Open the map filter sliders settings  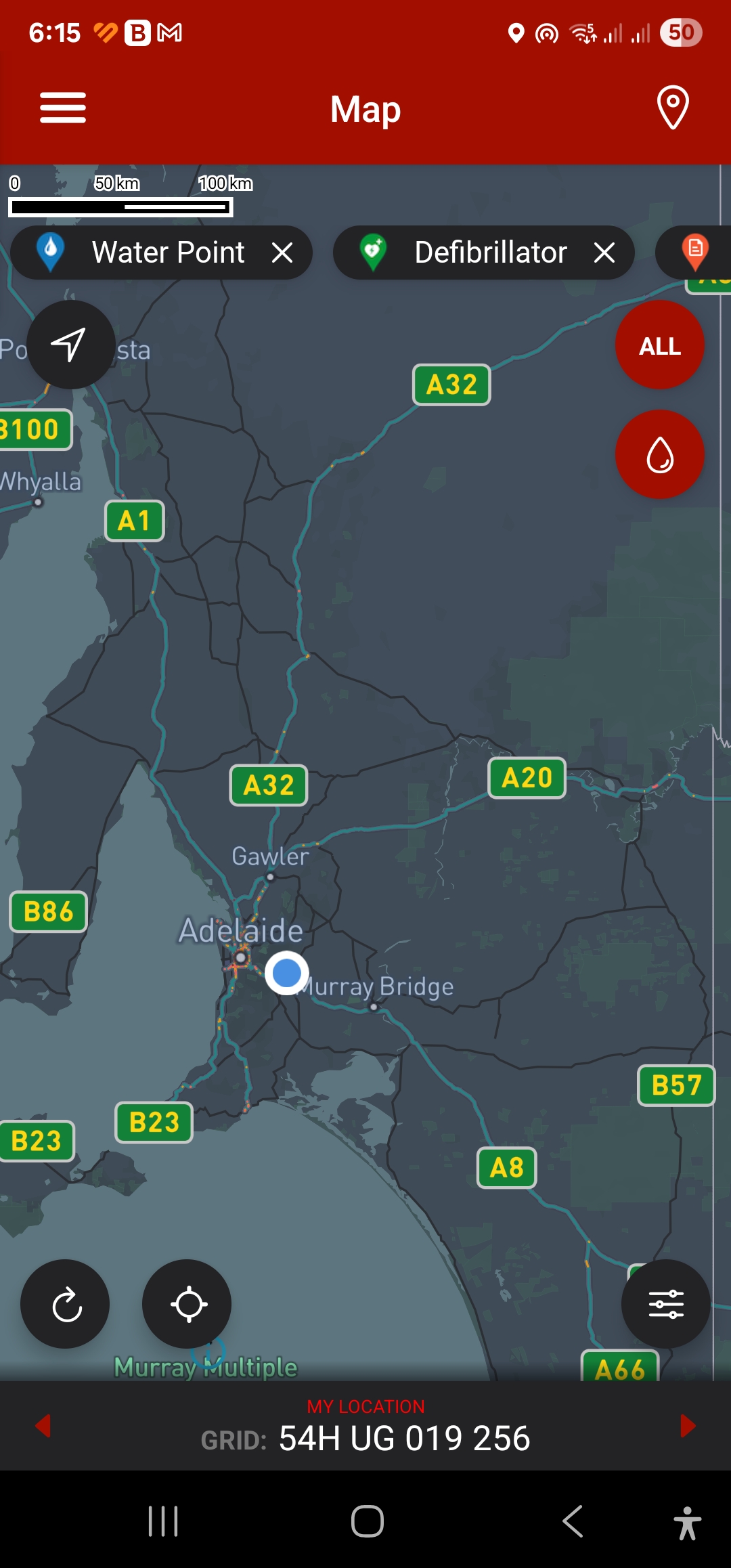coord(666,1304)
